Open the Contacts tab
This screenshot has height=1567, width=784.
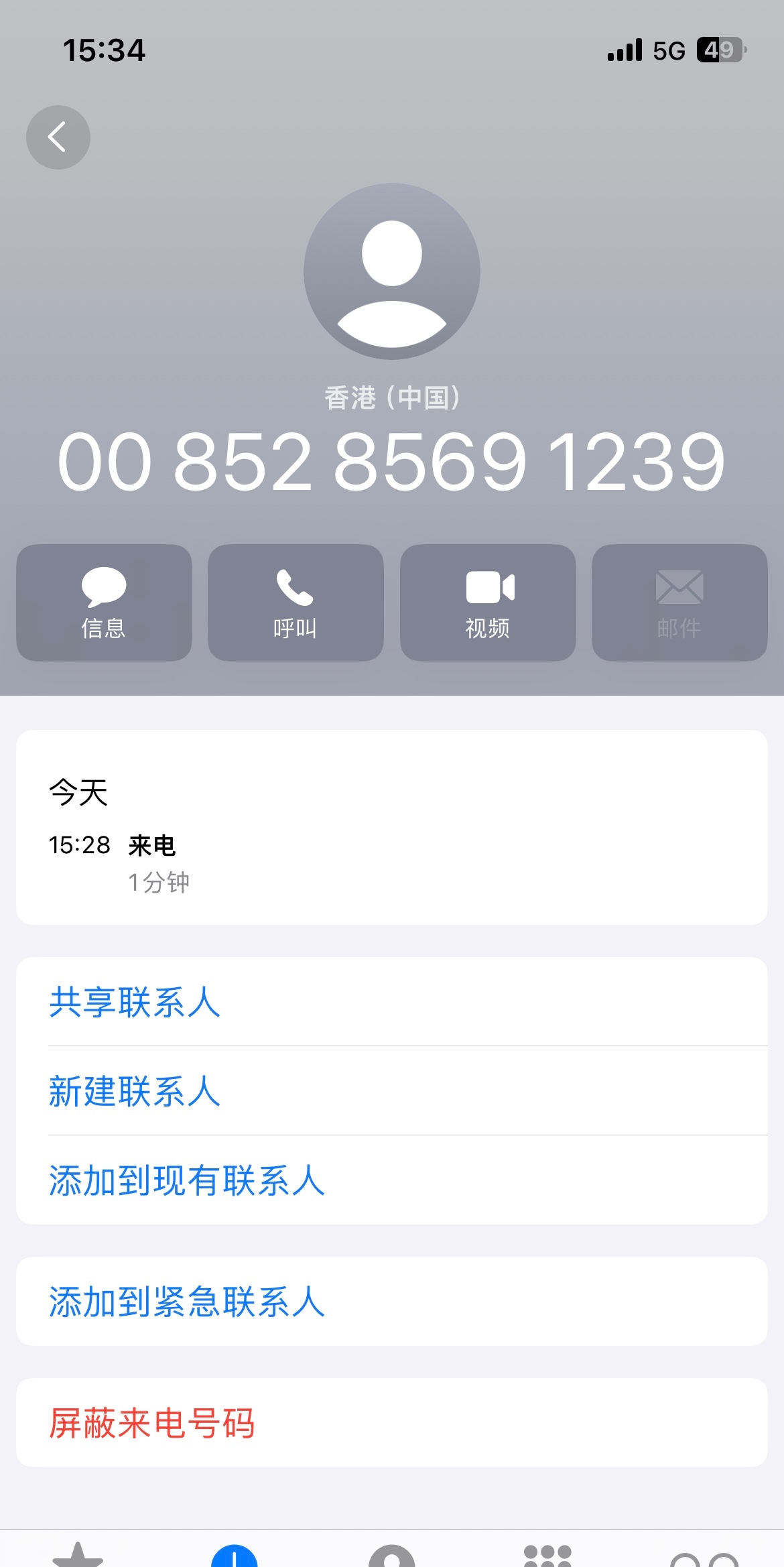click(392, 1556)
